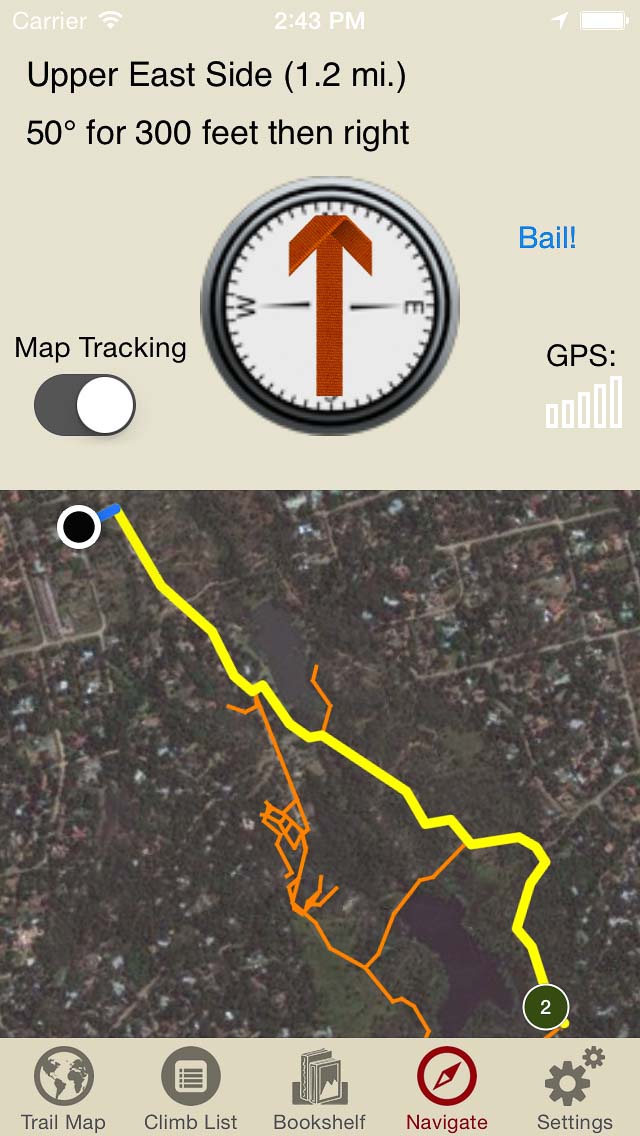
Task: Switch to the Trail Map tab
Action: pyautogui.click(x=63, y=1089)
